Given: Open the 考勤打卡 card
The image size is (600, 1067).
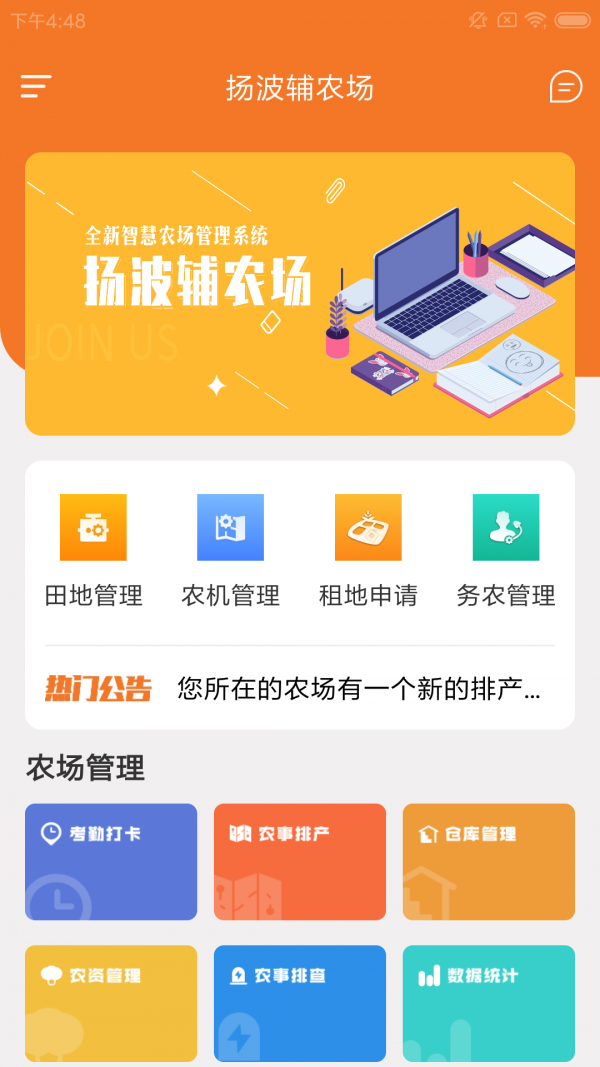Looking at the screenshot, I should (x=111, y=861).
